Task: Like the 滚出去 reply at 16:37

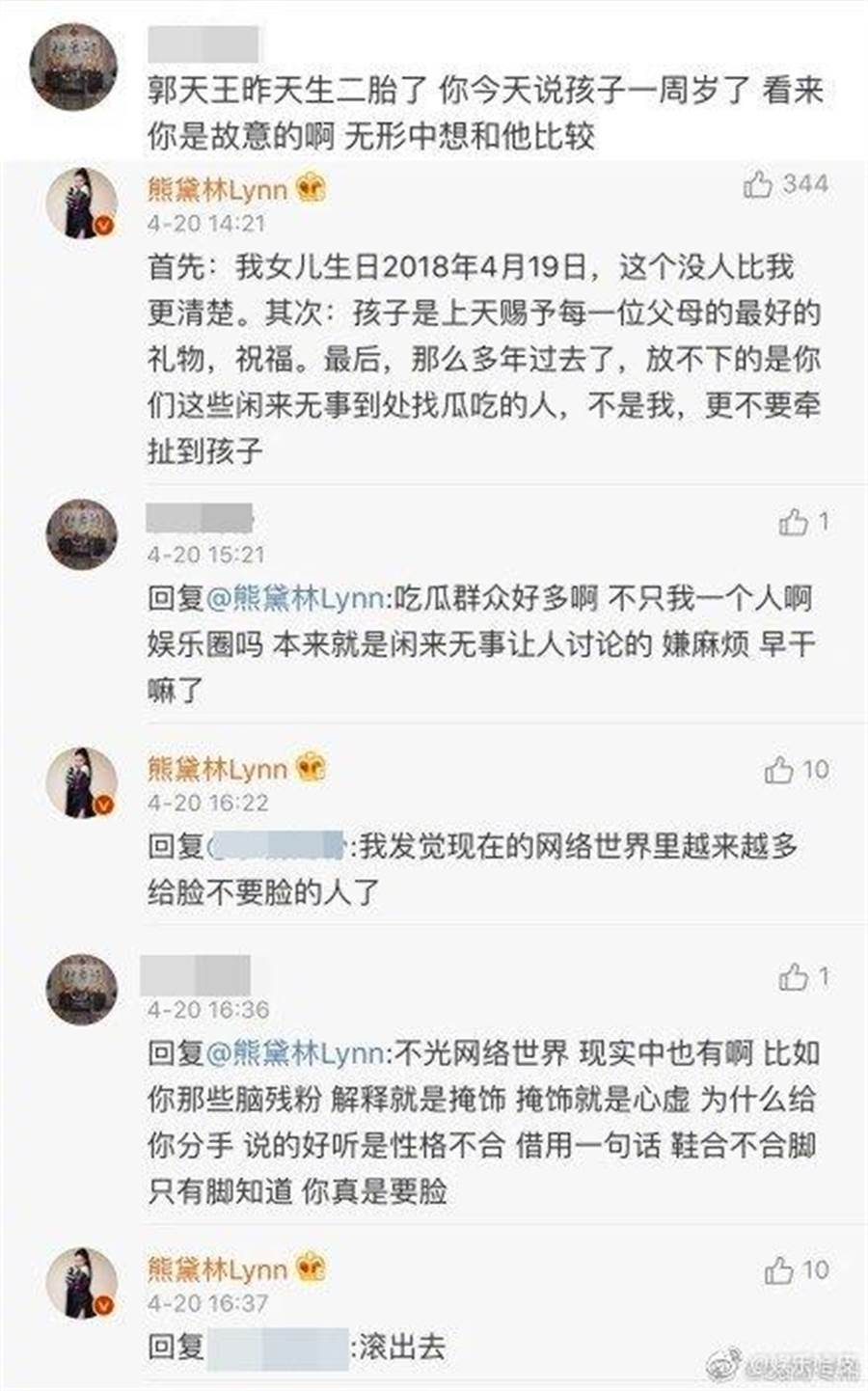Action: [x=779, y=1270]
